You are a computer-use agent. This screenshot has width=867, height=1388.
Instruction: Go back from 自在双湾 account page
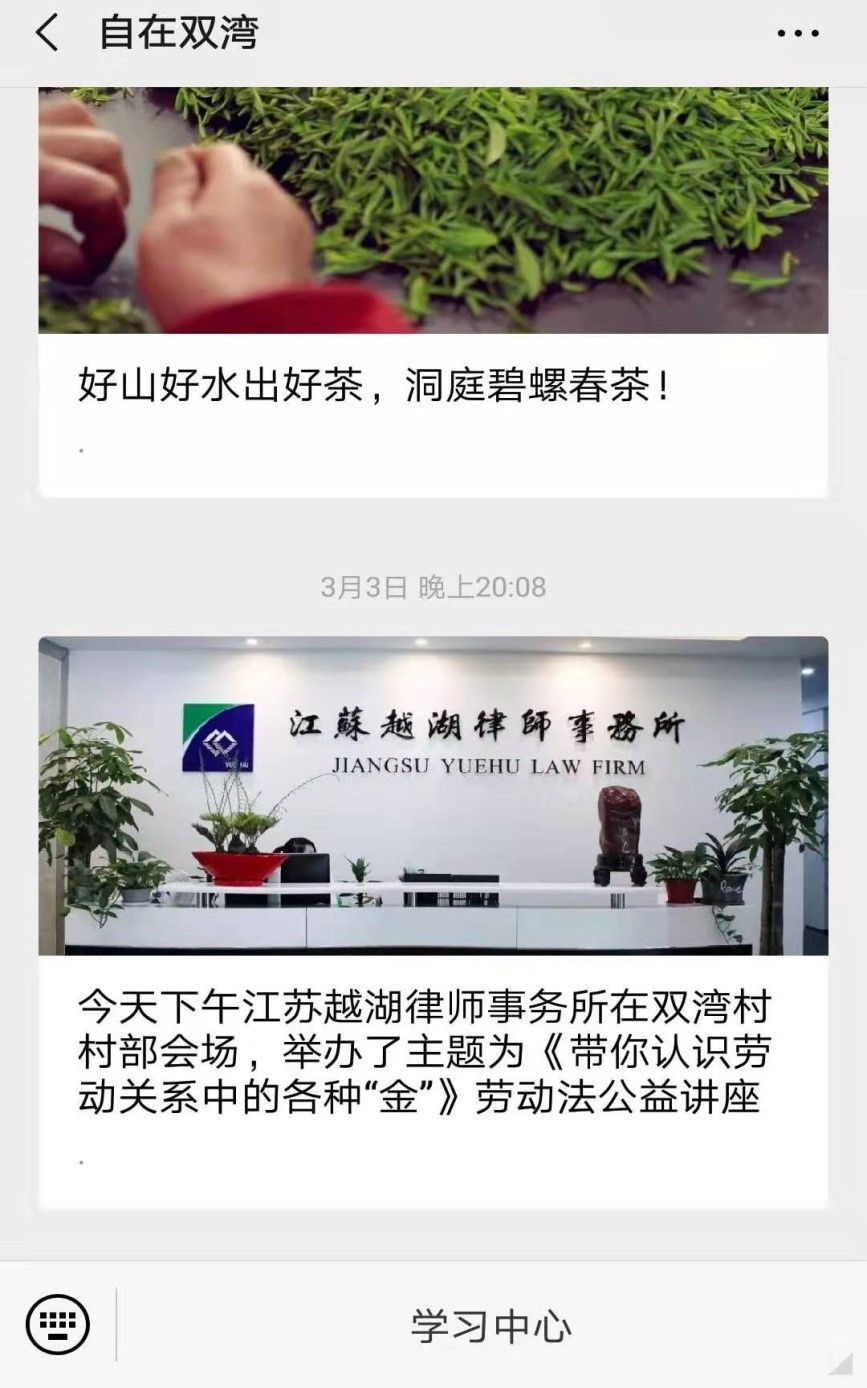[47, 33]
